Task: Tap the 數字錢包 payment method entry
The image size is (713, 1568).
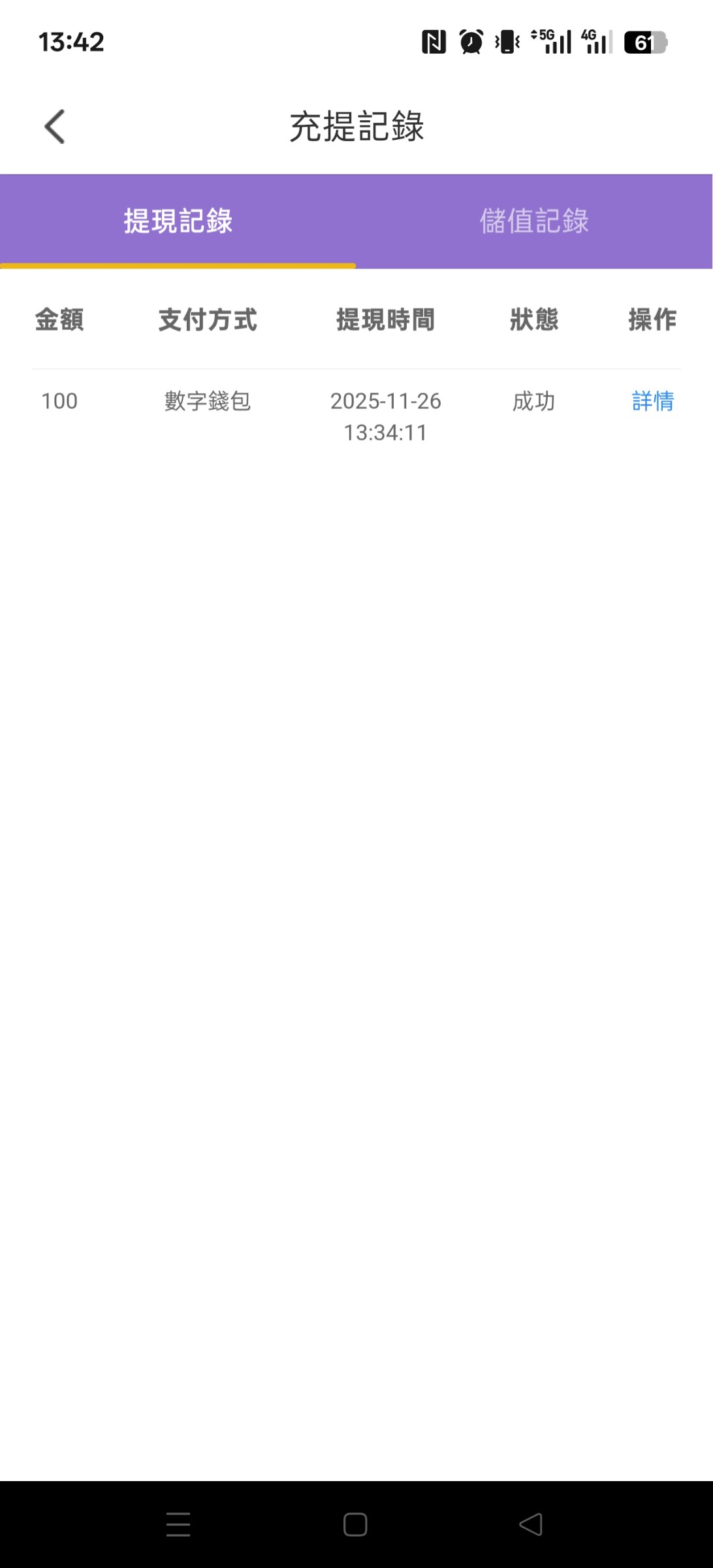Action: [x=208, y=402]
